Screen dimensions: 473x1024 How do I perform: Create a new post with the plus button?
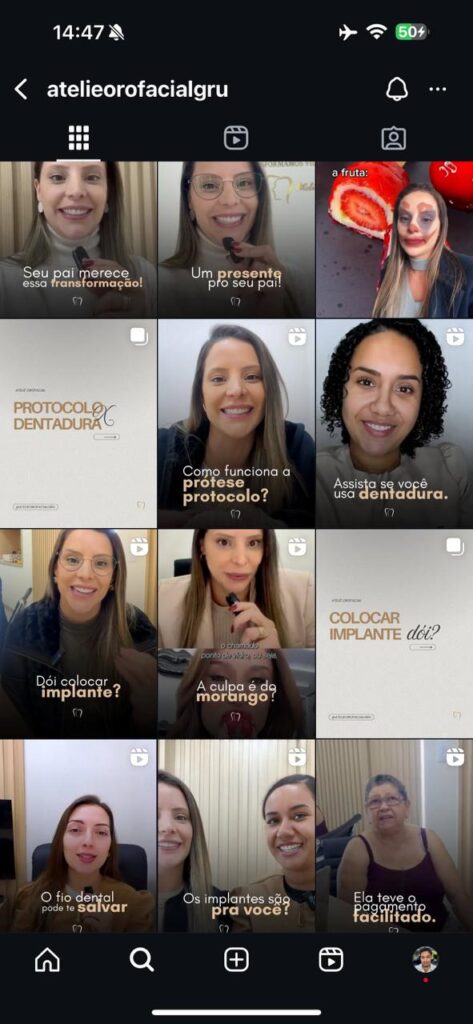(236, 959)
